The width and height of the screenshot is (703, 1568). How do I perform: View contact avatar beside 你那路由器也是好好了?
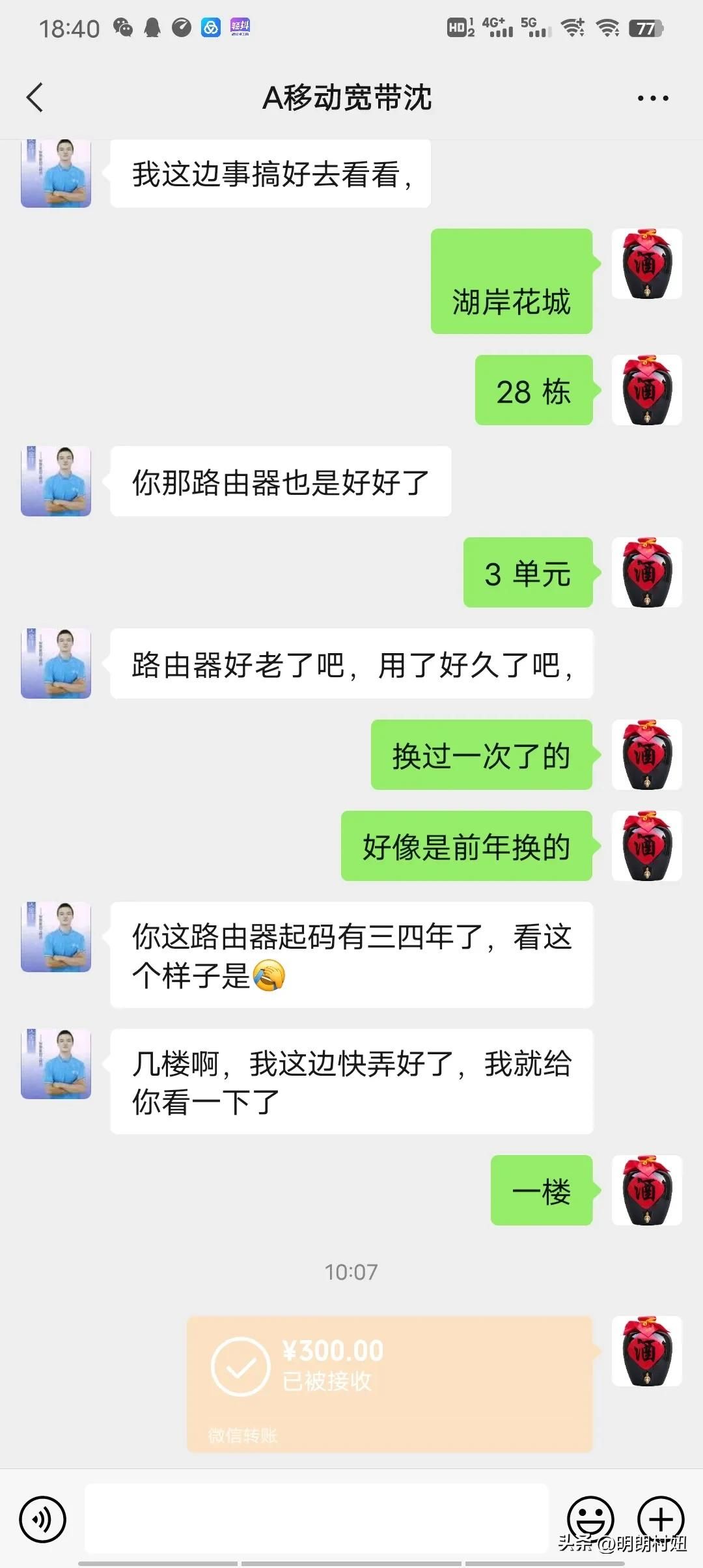point(56,481)
